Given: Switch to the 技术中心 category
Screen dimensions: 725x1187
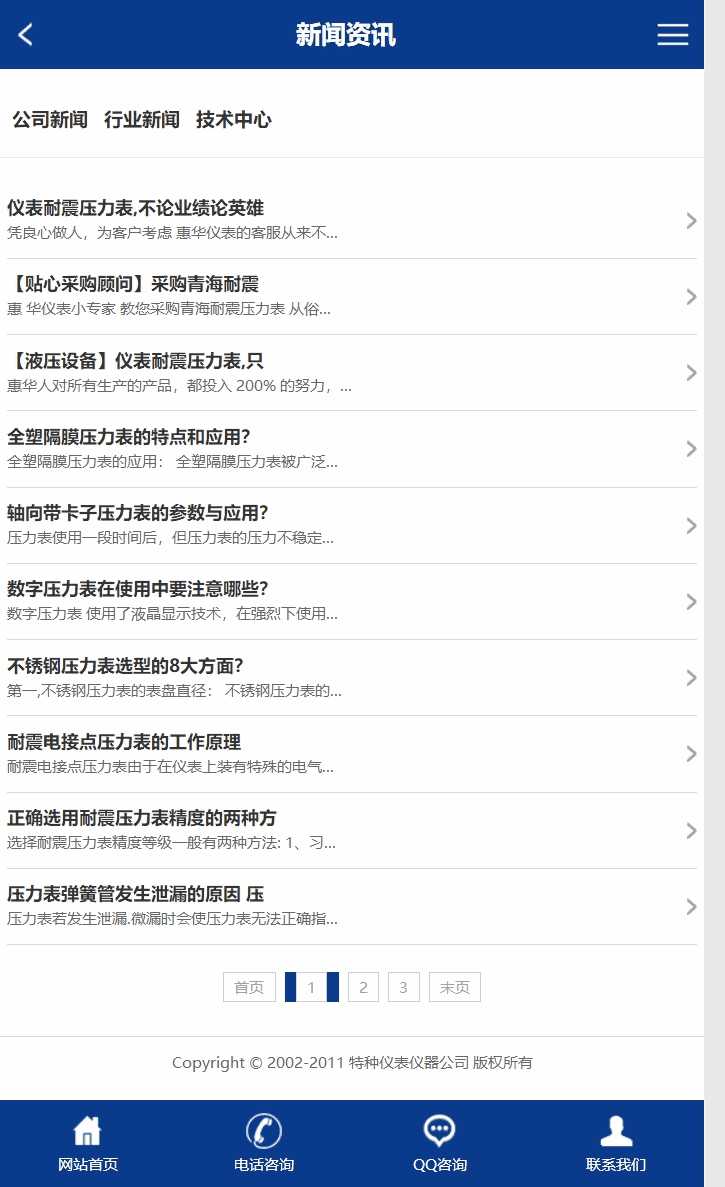Looking at the screenshot, I should pyautogui.click(x=233, y=119).
